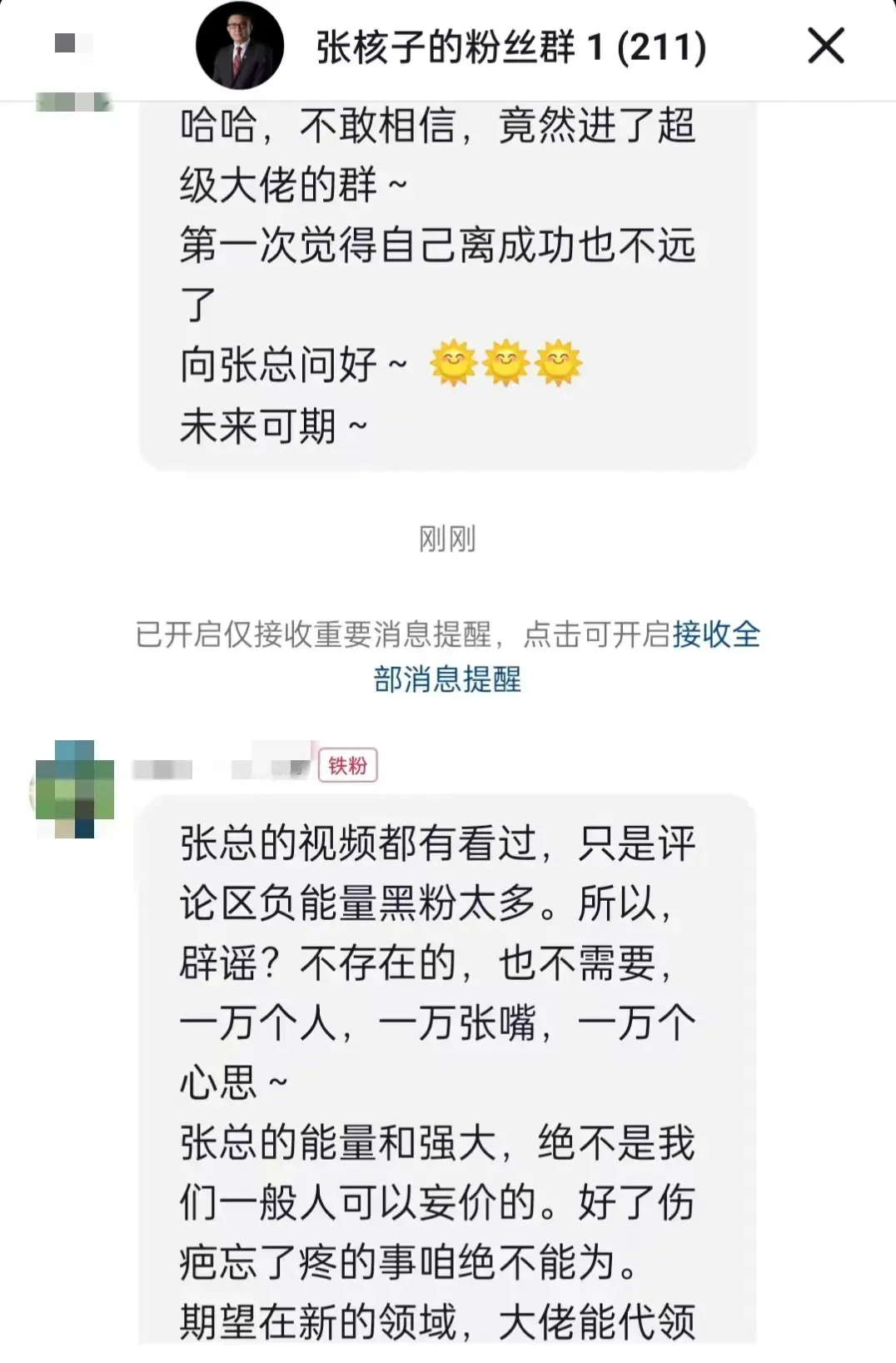The height and width of the screenshot is (1363, 896).
Task: Close the fan group chat
Action: [x=825, y=45]
